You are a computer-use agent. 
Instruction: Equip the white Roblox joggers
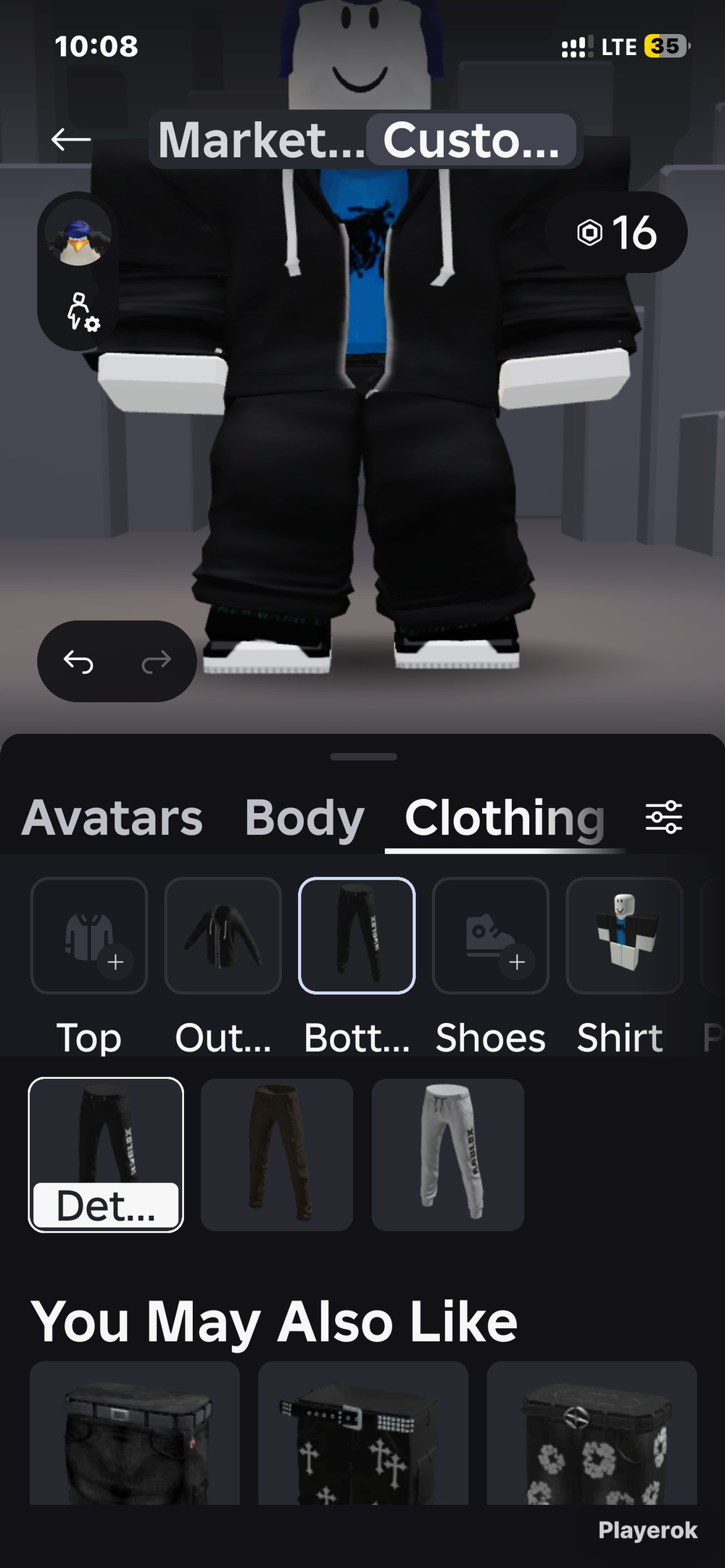coord(448,1155)
